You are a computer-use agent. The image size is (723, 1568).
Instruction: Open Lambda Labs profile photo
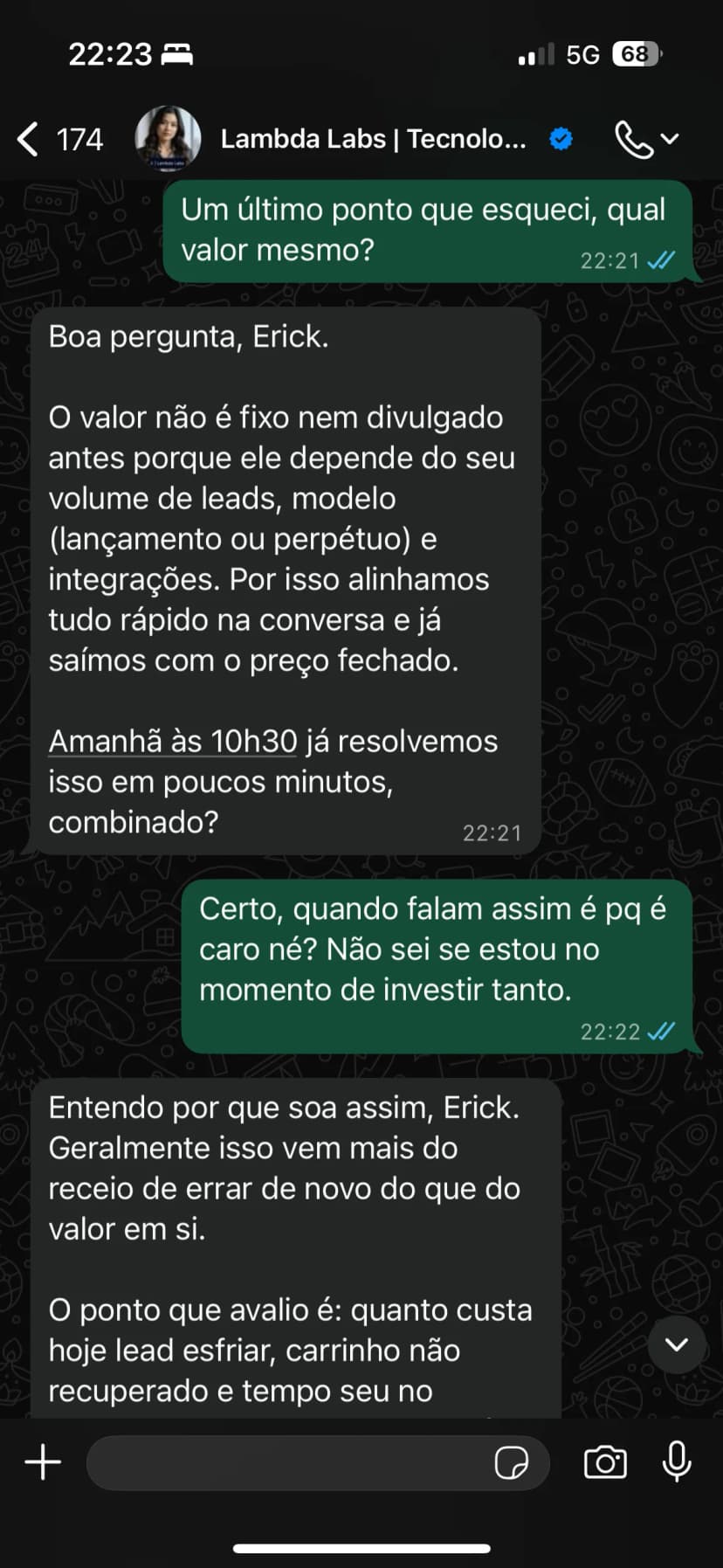pos(167,137)
